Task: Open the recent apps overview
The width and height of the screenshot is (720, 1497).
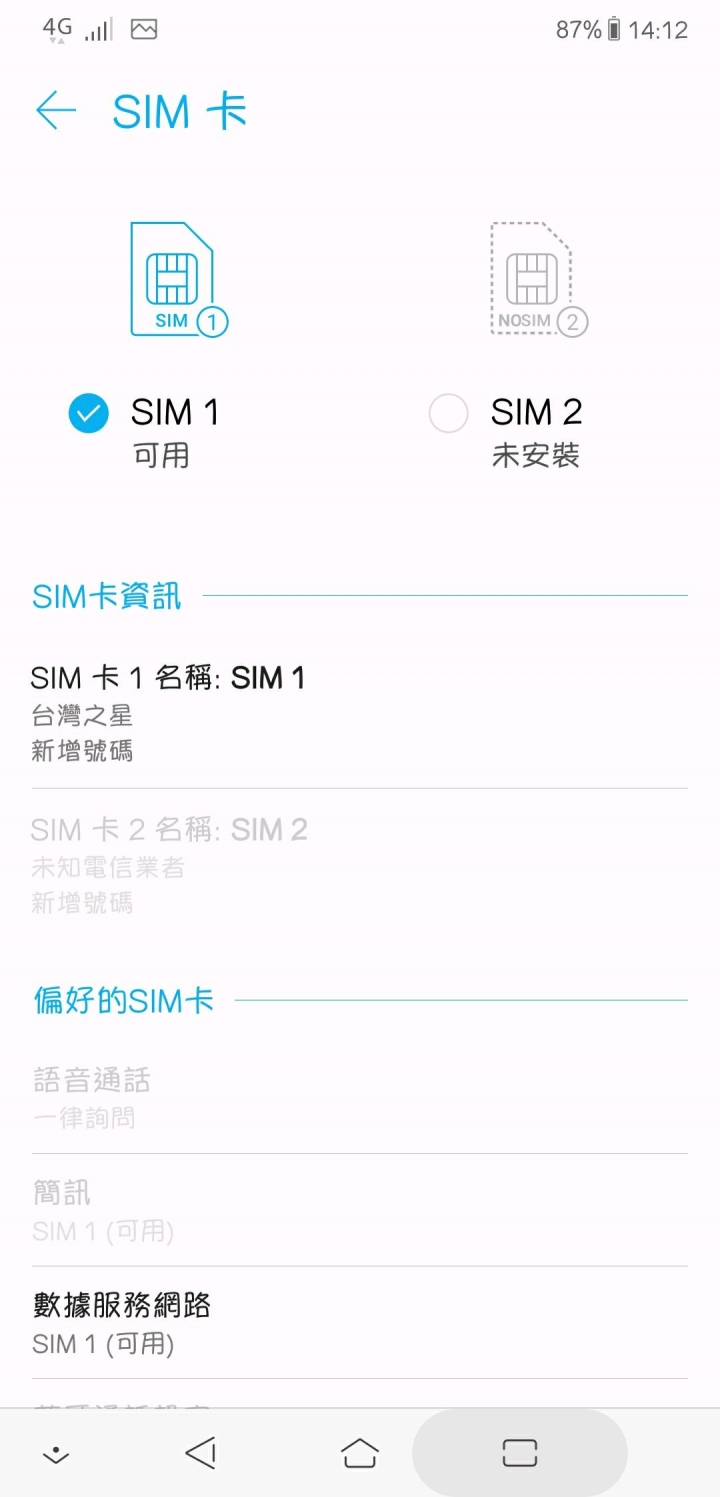Action: (x=519, y=1453)
